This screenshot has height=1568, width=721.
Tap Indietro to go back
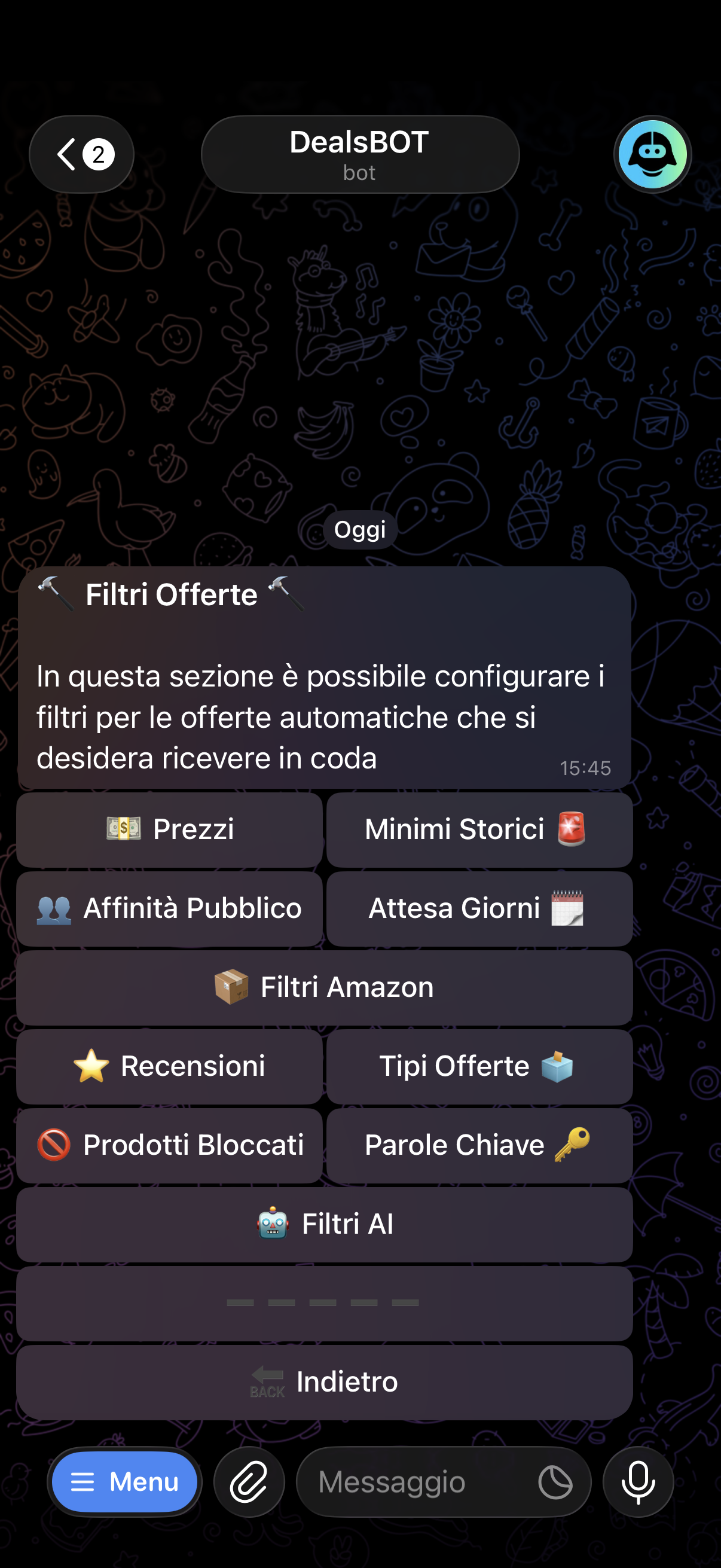(324, 1383)
